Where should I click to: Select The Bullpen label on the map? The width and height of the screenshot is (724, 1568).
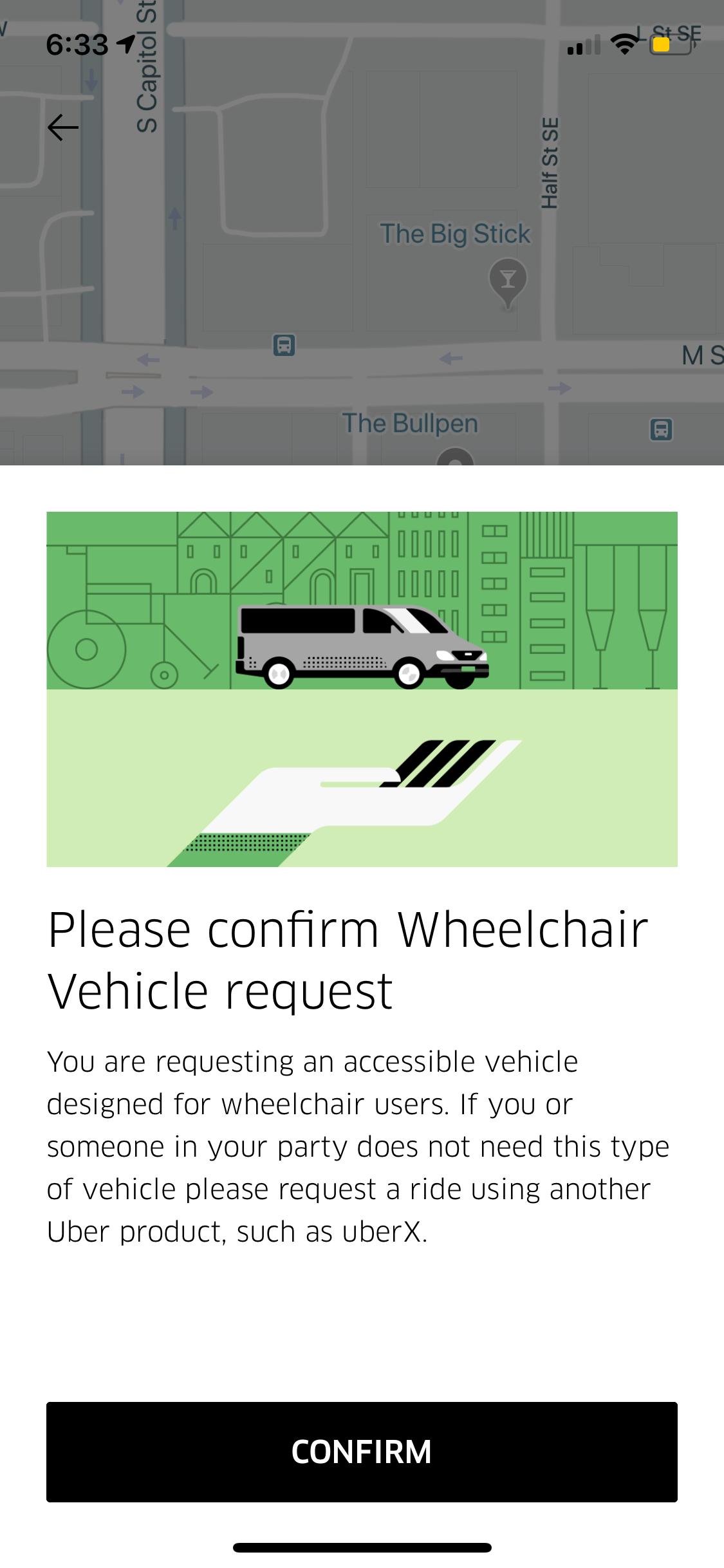point(411,423)
